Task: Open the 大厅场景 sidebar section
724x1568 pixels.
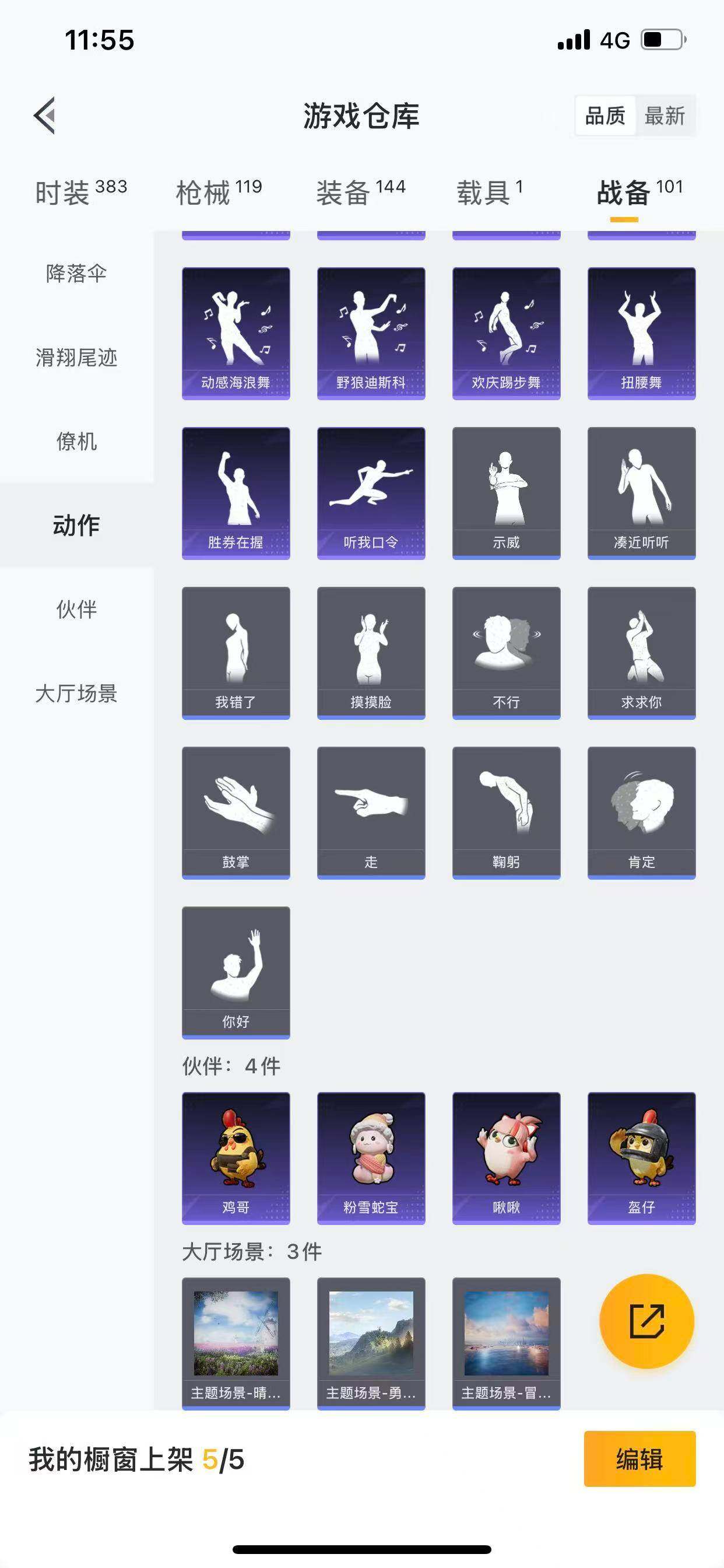Action: (77, 692)
